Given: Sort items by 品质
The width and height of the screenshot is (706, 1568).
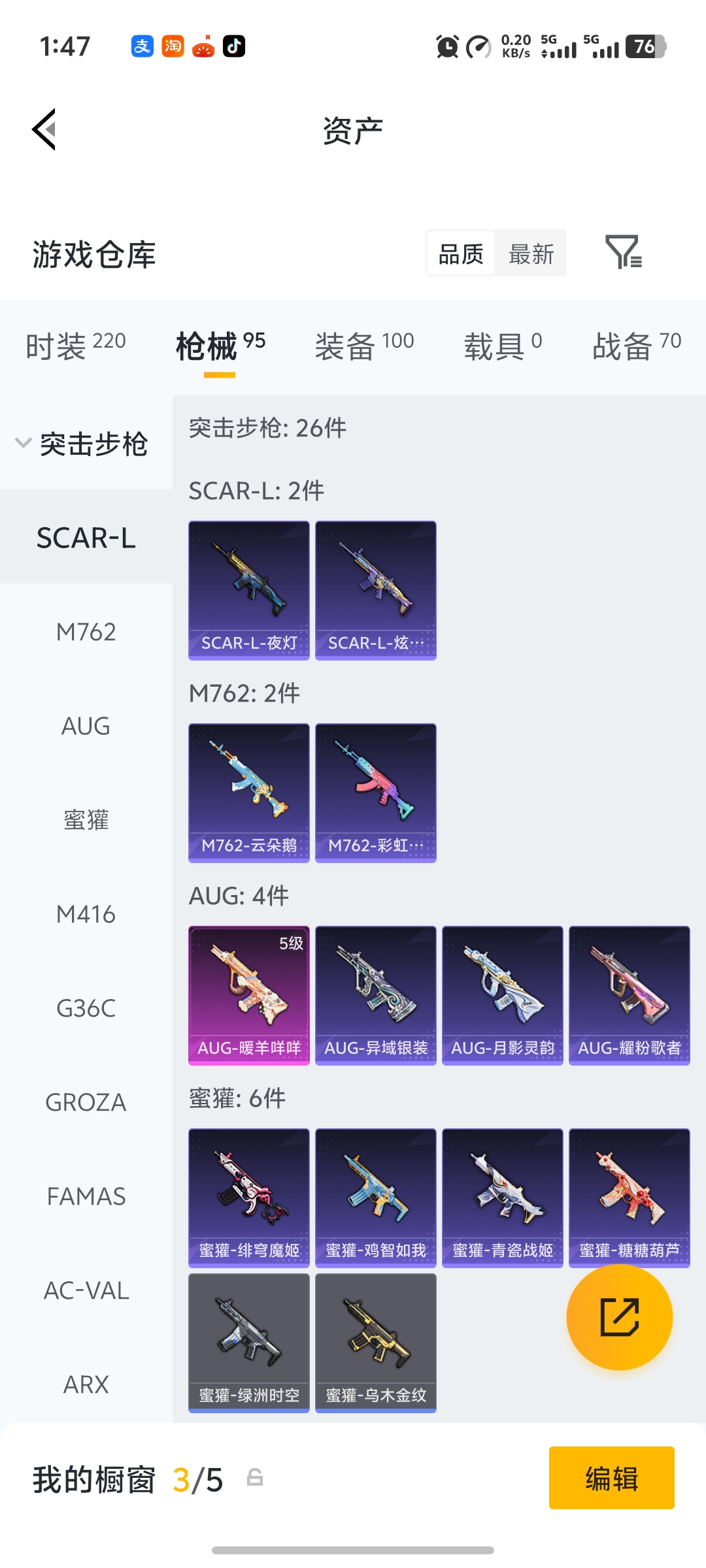Looking at the screenshot, I should pos(462,253).
